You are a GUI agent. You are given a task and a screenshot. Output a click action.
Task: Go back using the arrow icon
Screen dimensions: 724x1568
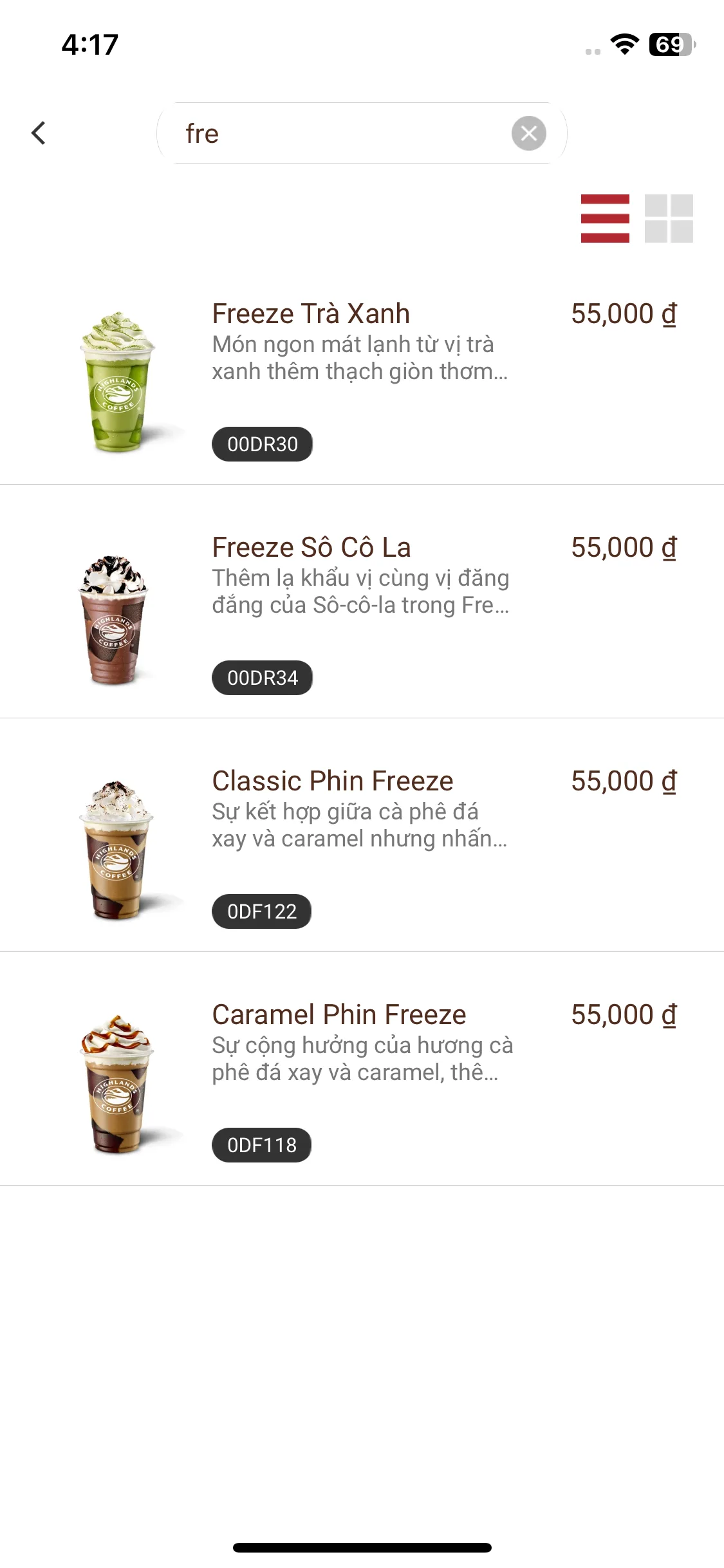point(39,133)
